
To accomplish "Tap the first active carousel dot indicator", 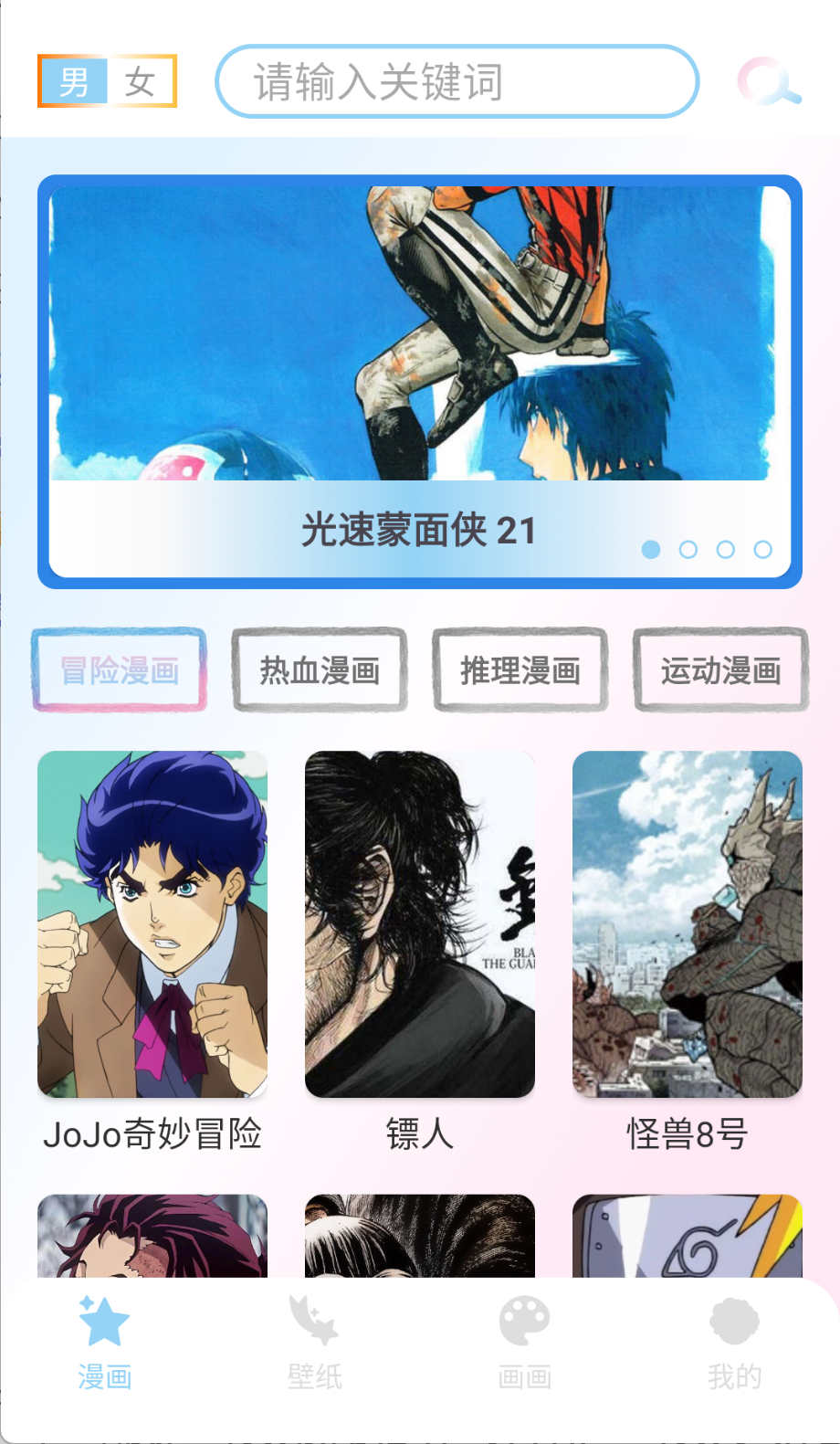I will 652,550.
